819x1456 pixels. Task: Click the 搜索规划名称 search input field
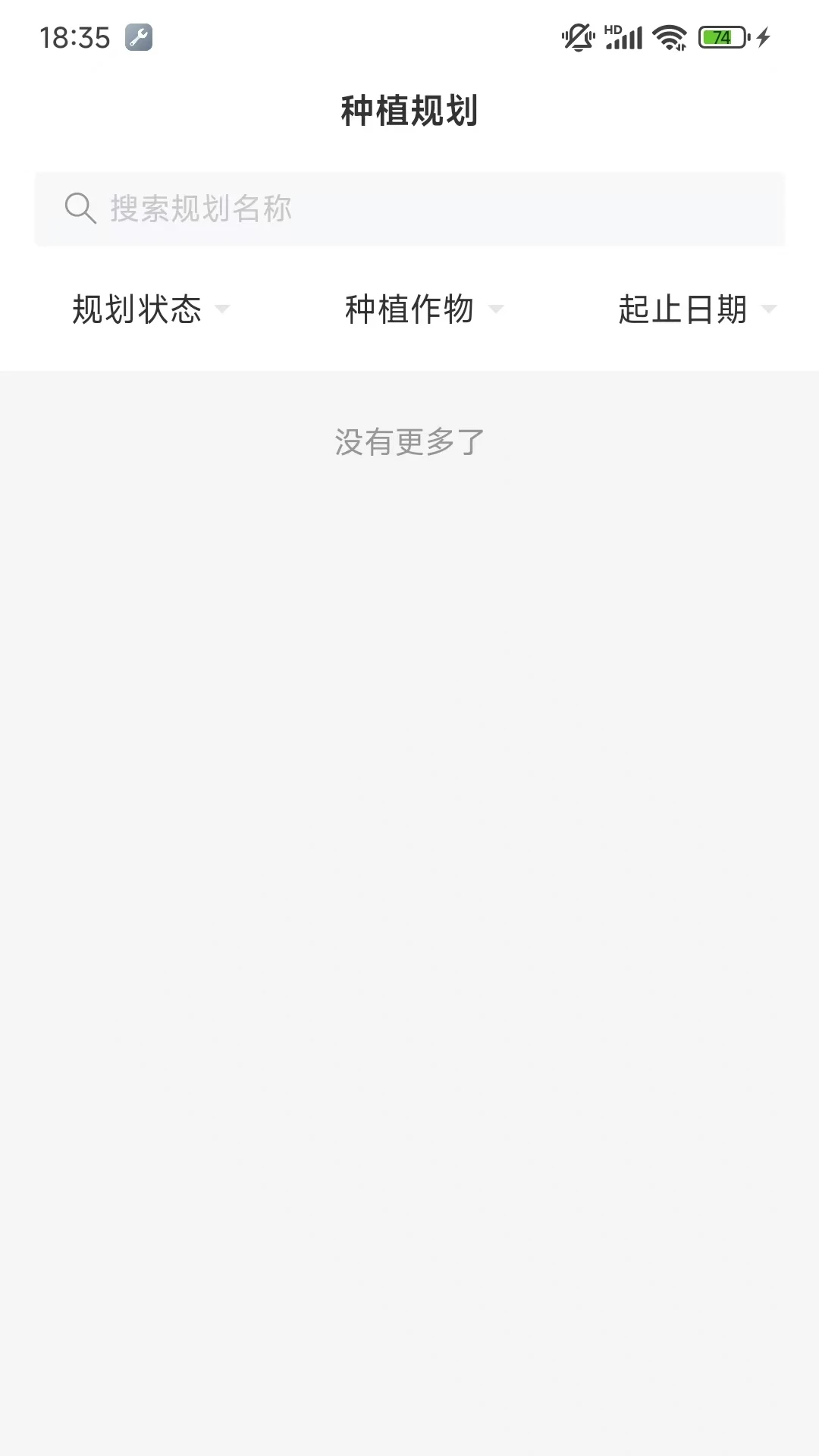tap(409, 209)
